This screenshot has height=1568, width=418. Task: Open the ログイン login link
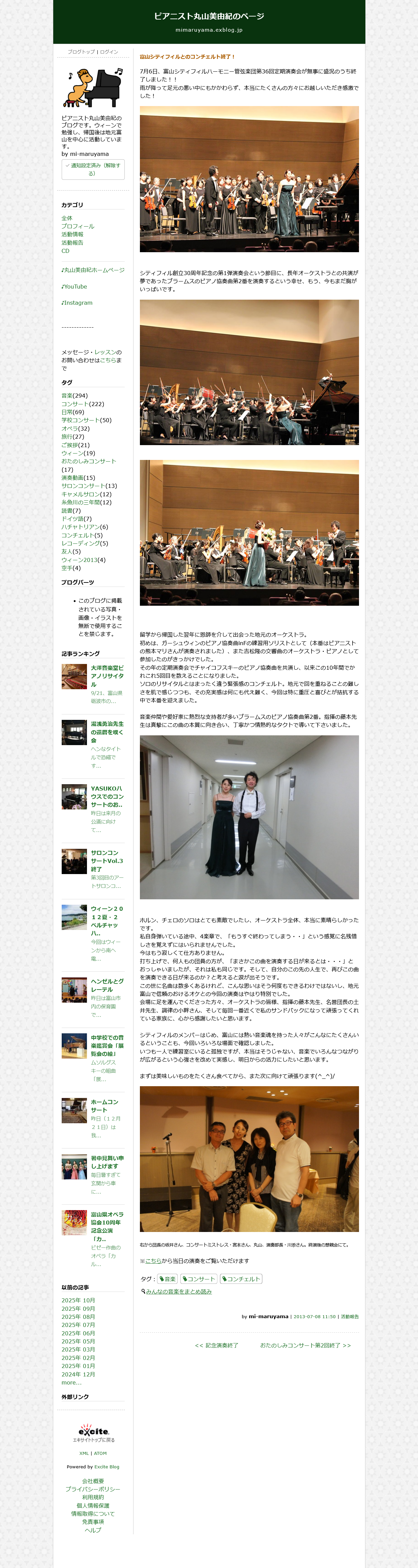coord(109,52)
